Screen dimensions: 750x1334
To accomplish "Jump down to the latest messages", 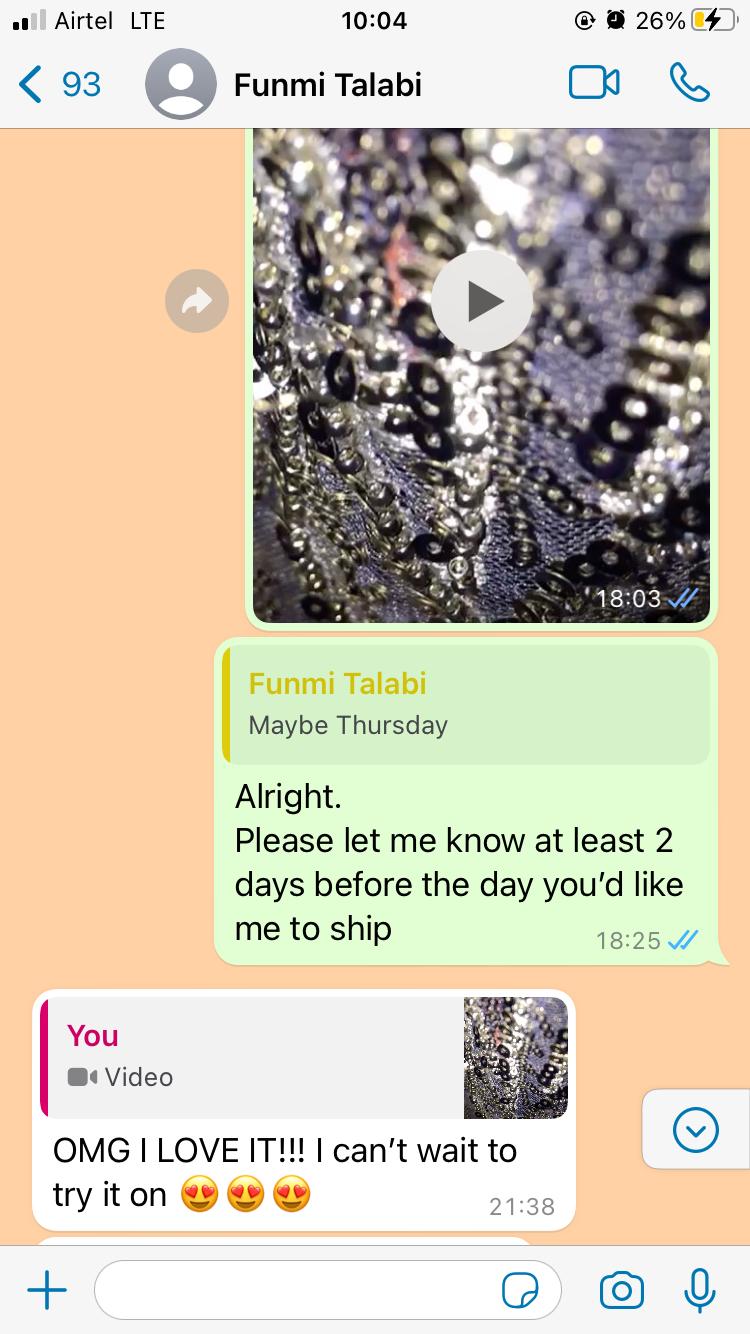I will 695,1129.
